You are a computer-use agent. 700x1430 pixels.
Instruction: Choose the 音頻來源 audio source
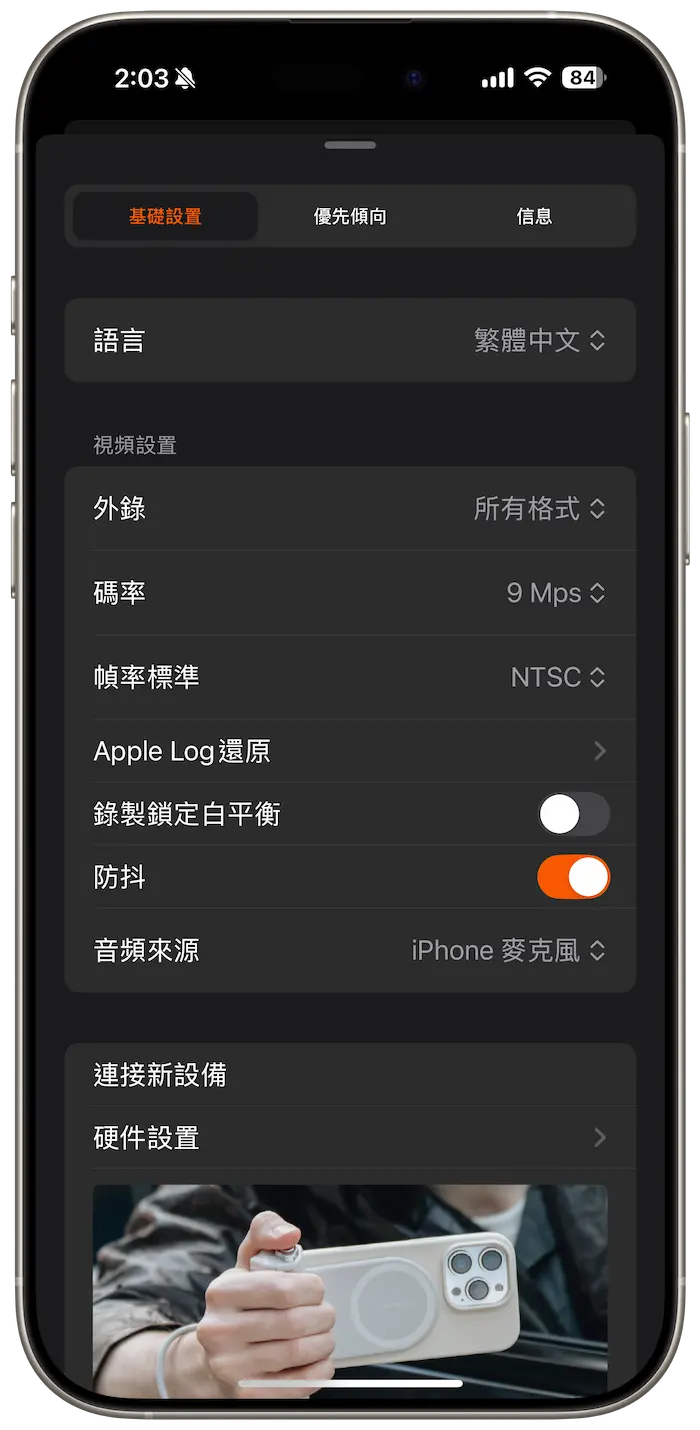click(508, 950)
